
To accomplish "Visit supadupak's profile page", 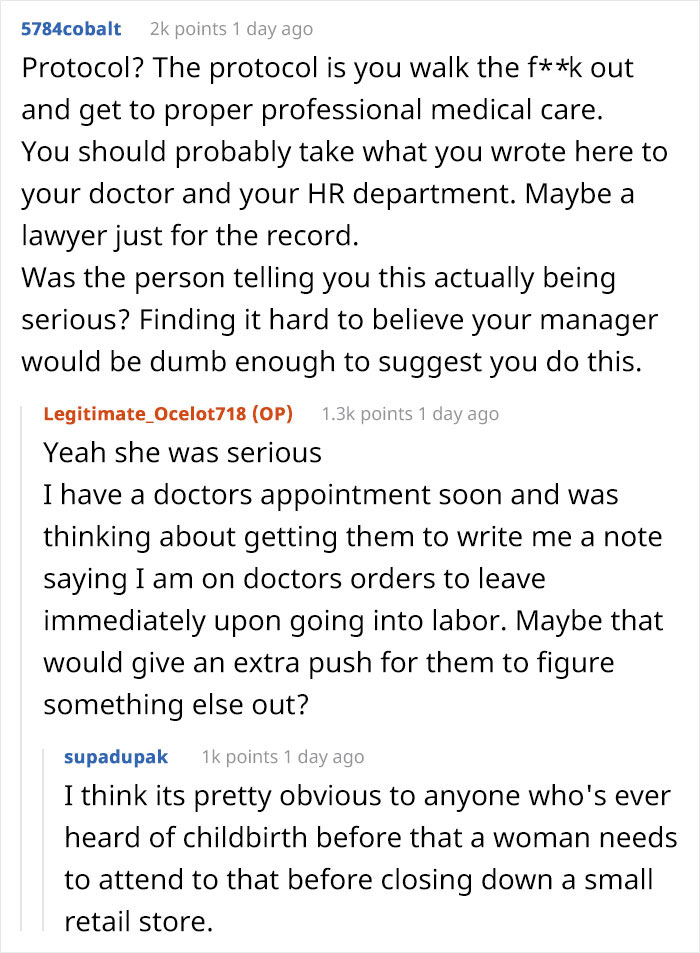I will (116, 756).
